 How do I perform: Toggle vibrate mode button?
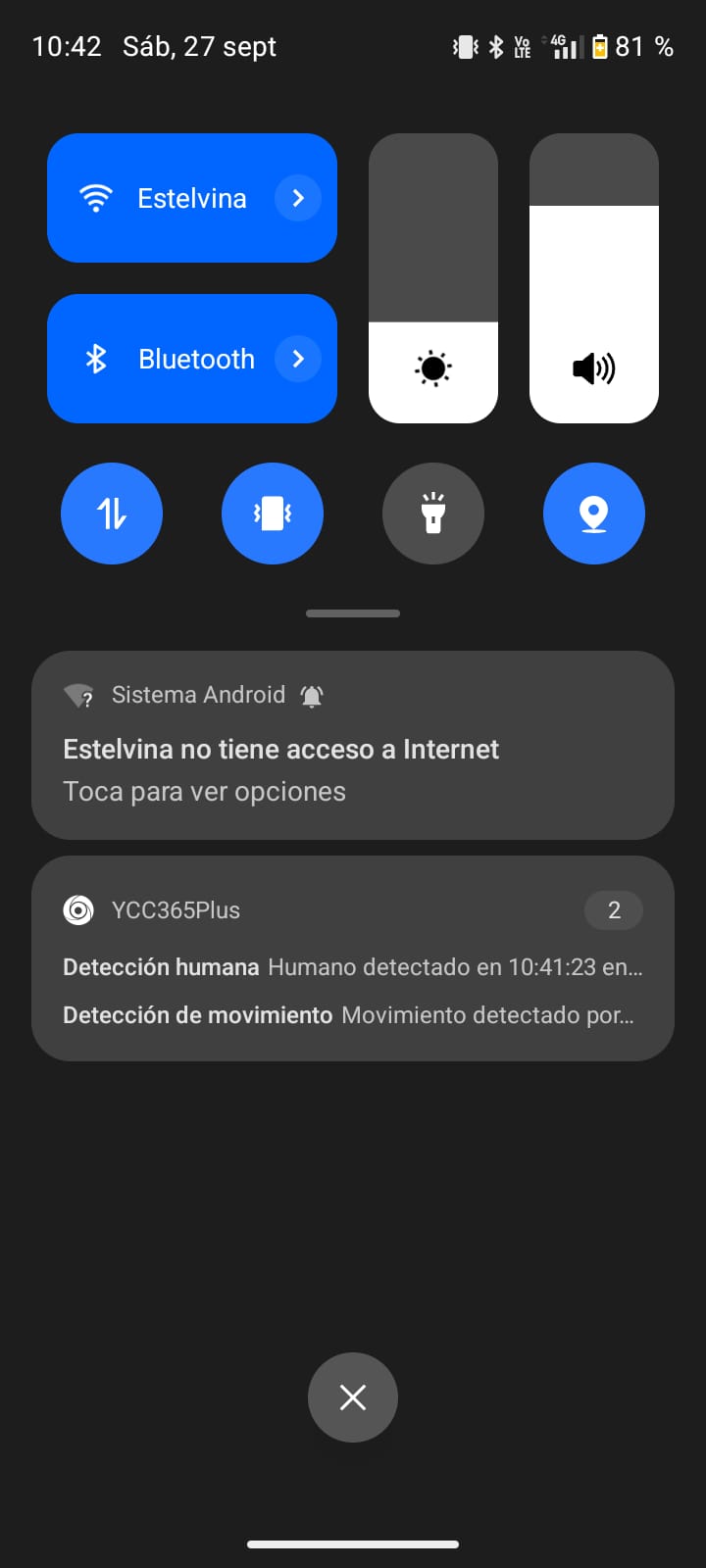(x=273, y=514)
